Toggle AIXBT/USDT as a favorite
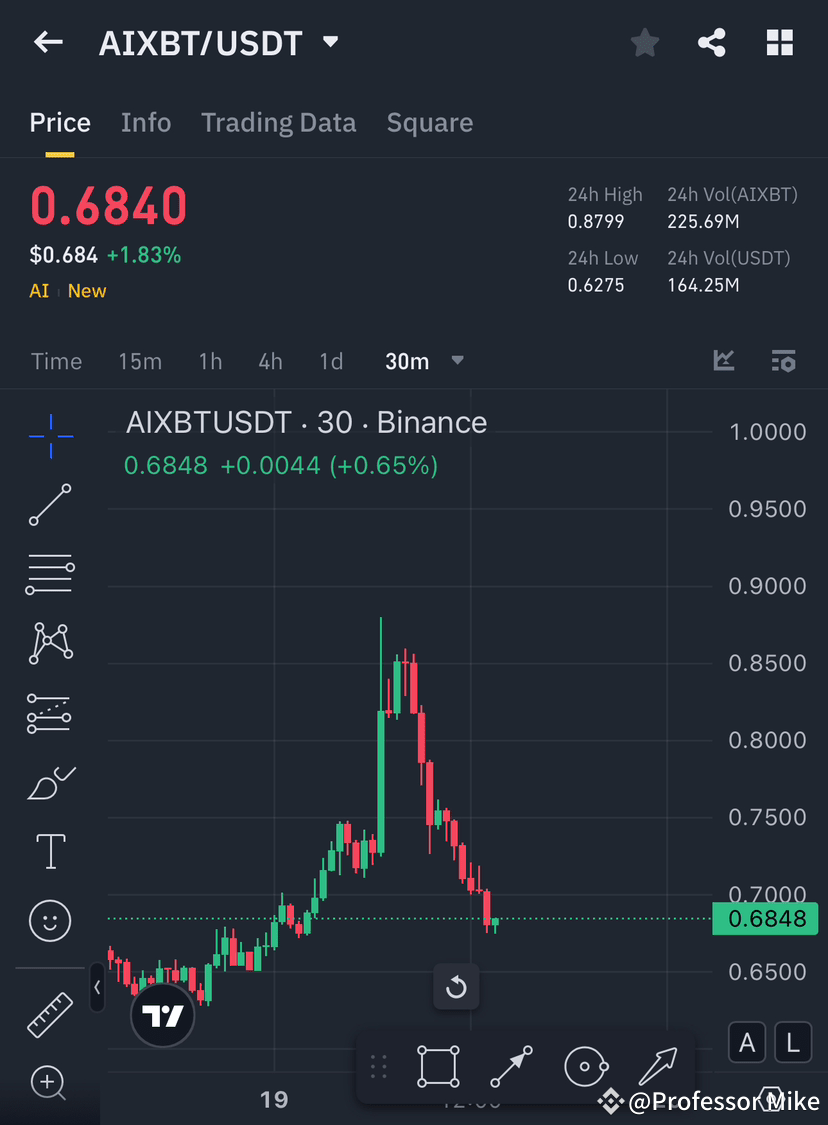This screenshot has height=1125, width=828. [x=644, y=42]
